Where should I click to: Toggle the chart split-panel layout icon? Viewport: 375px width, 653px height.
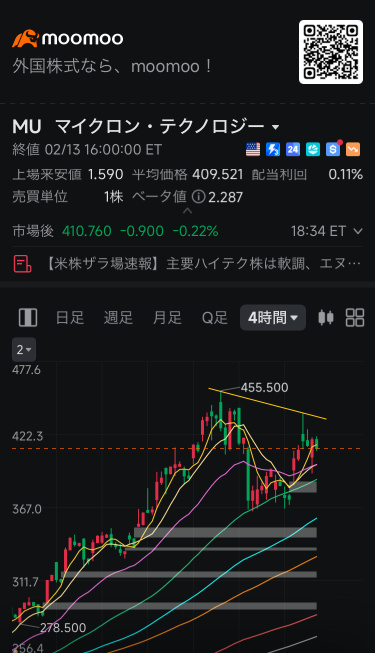(x=28, y=317)
